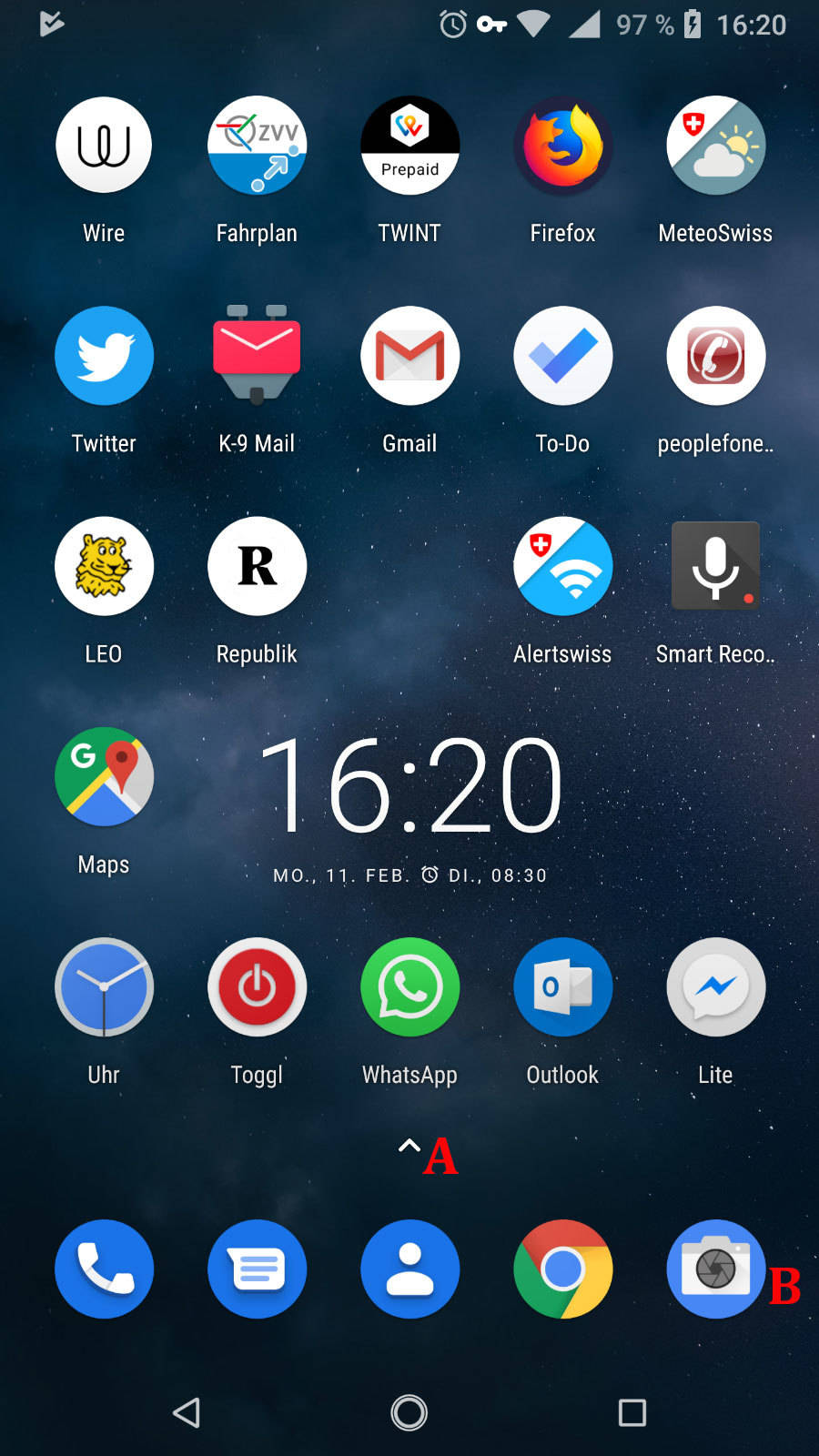Open TWINT Prepaid
This screenshot has width=819, height=1456.
(x=409, y=146)
